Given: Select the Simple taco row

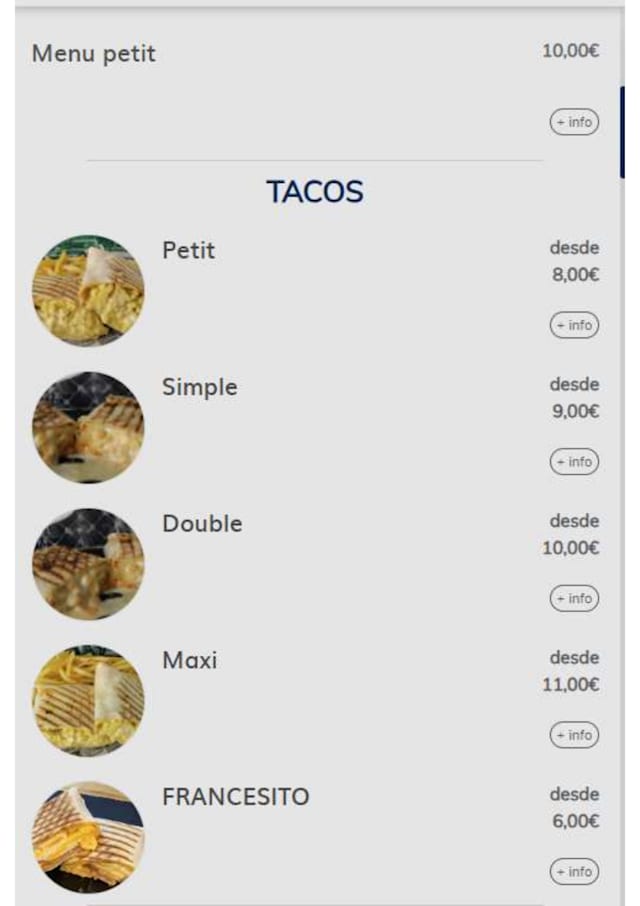Looking at the screenshot, I should click(200, 387).
